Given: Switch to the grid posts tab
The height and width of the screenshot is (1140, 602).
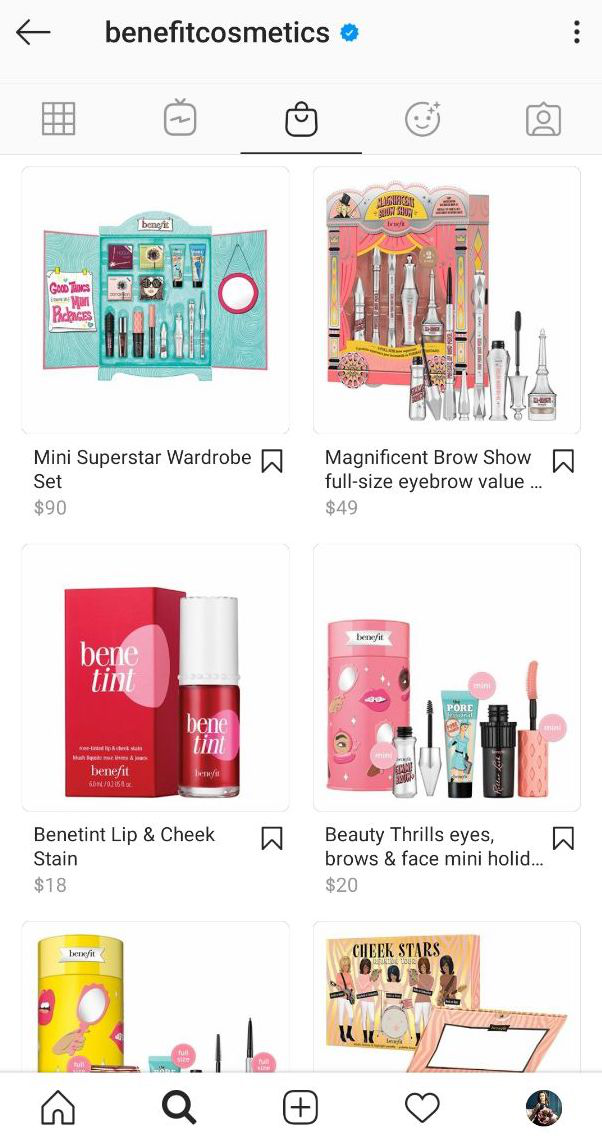Looking at the screenshot, I should pos(58,120).
